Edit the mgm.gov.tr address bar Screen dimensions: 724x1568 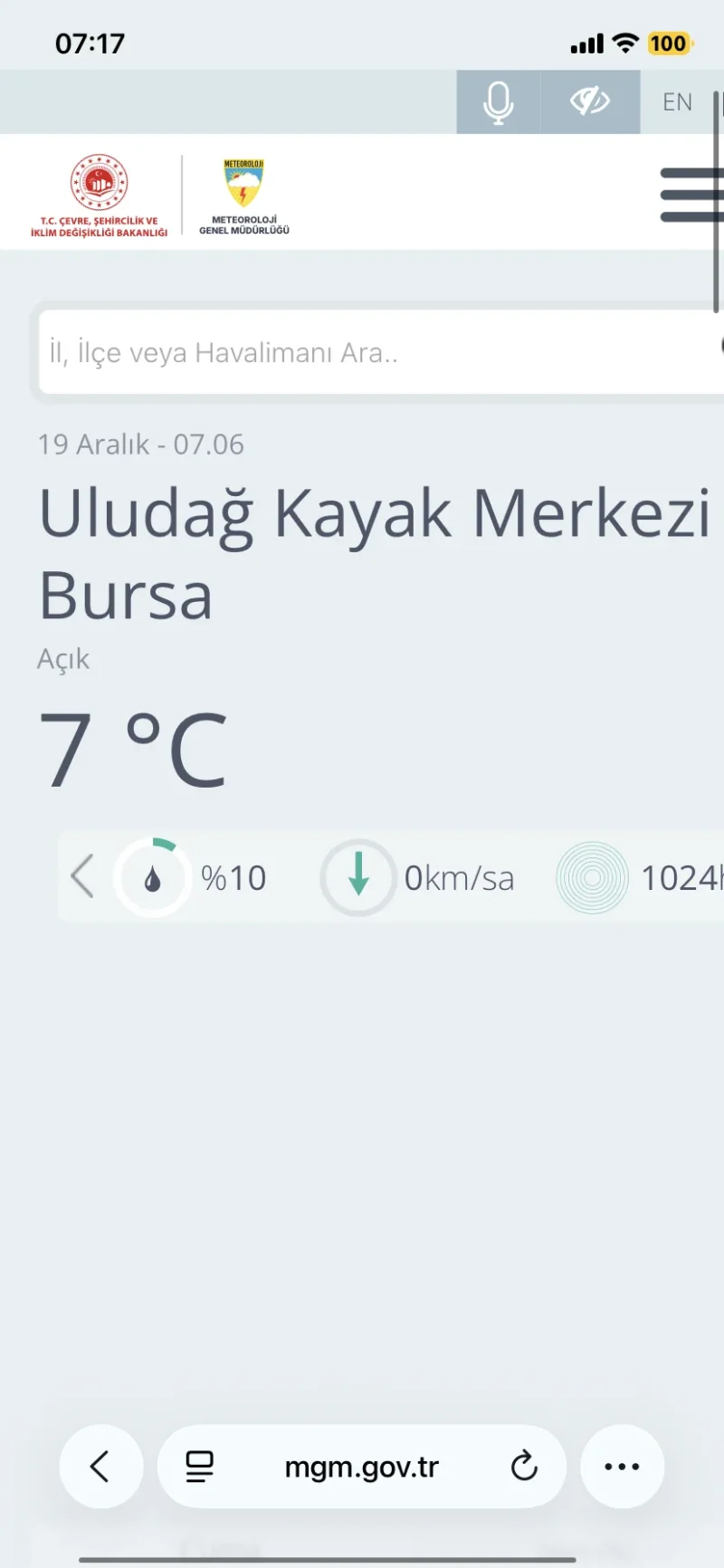(x=362, y=1467)
